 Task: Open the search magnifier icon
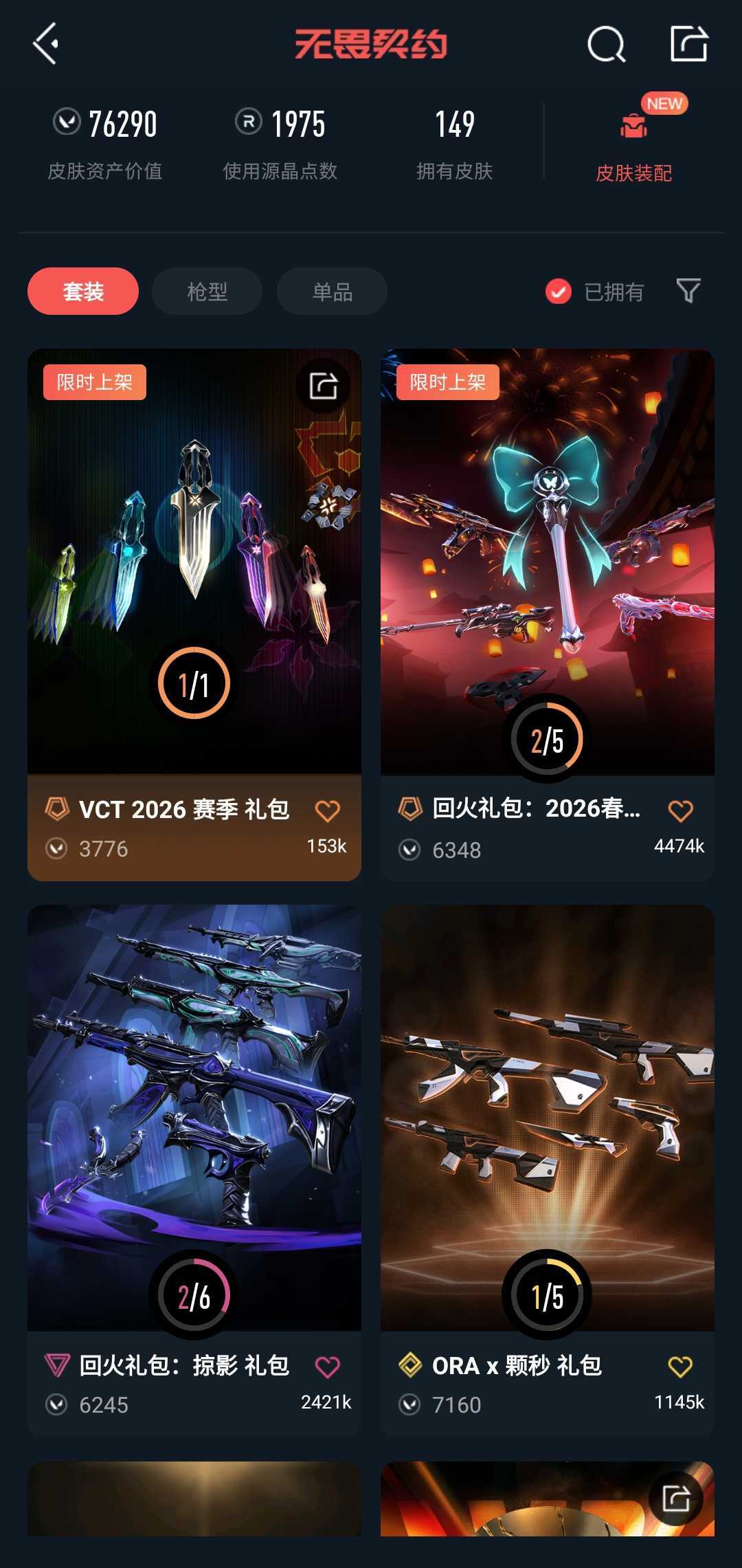tap(606, 45)
